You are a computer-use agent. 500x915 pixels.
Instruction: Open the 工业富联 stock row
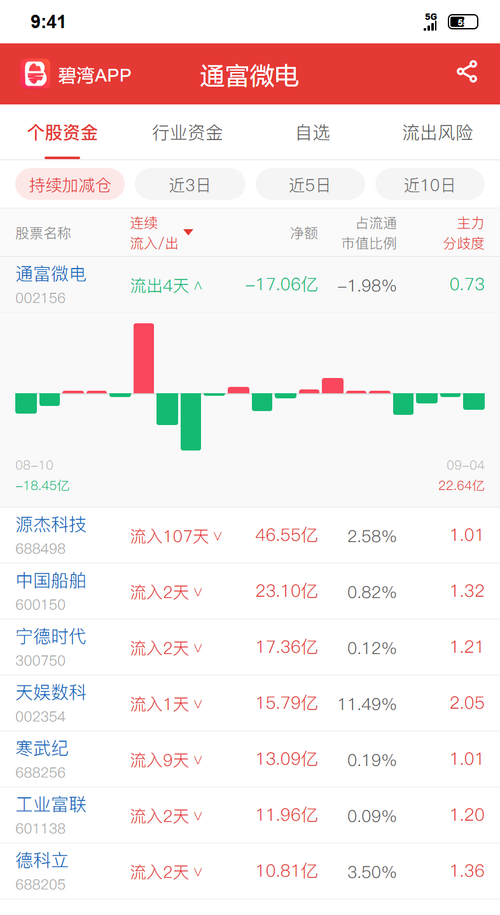250,815
